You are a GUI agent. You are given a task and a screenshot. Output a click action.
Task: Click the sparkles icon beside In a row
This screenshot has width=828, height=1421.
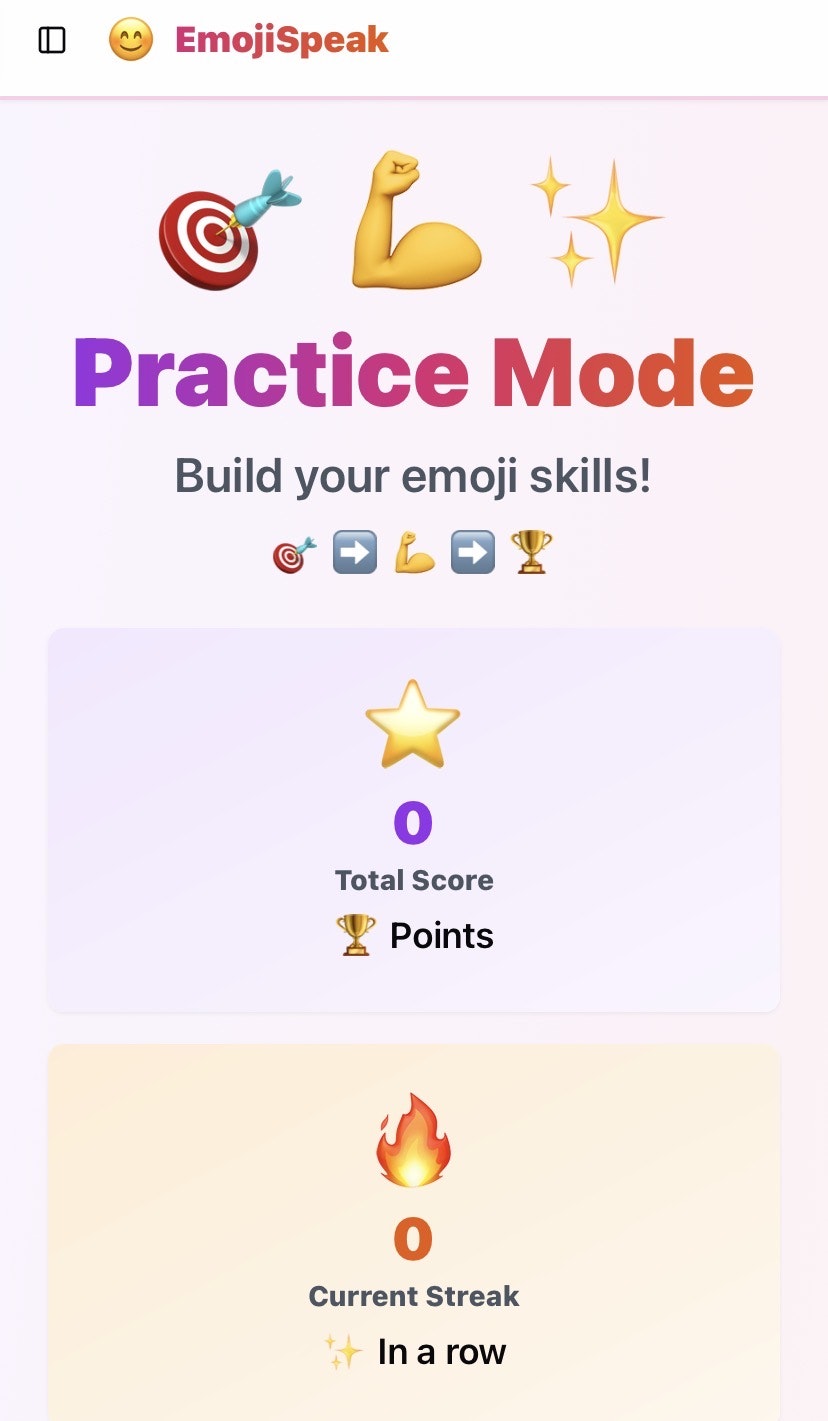click(343, 1349)
